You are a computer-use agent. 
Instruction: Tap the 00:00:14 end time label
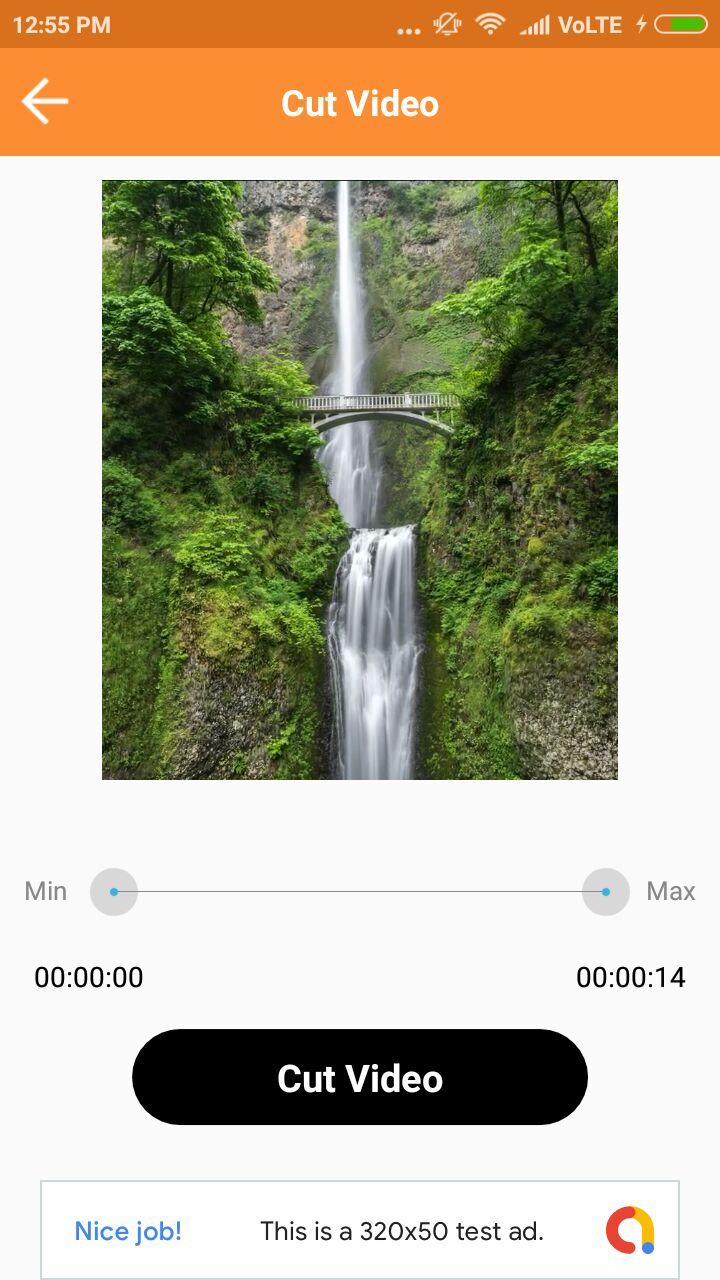tap(631, 977)
